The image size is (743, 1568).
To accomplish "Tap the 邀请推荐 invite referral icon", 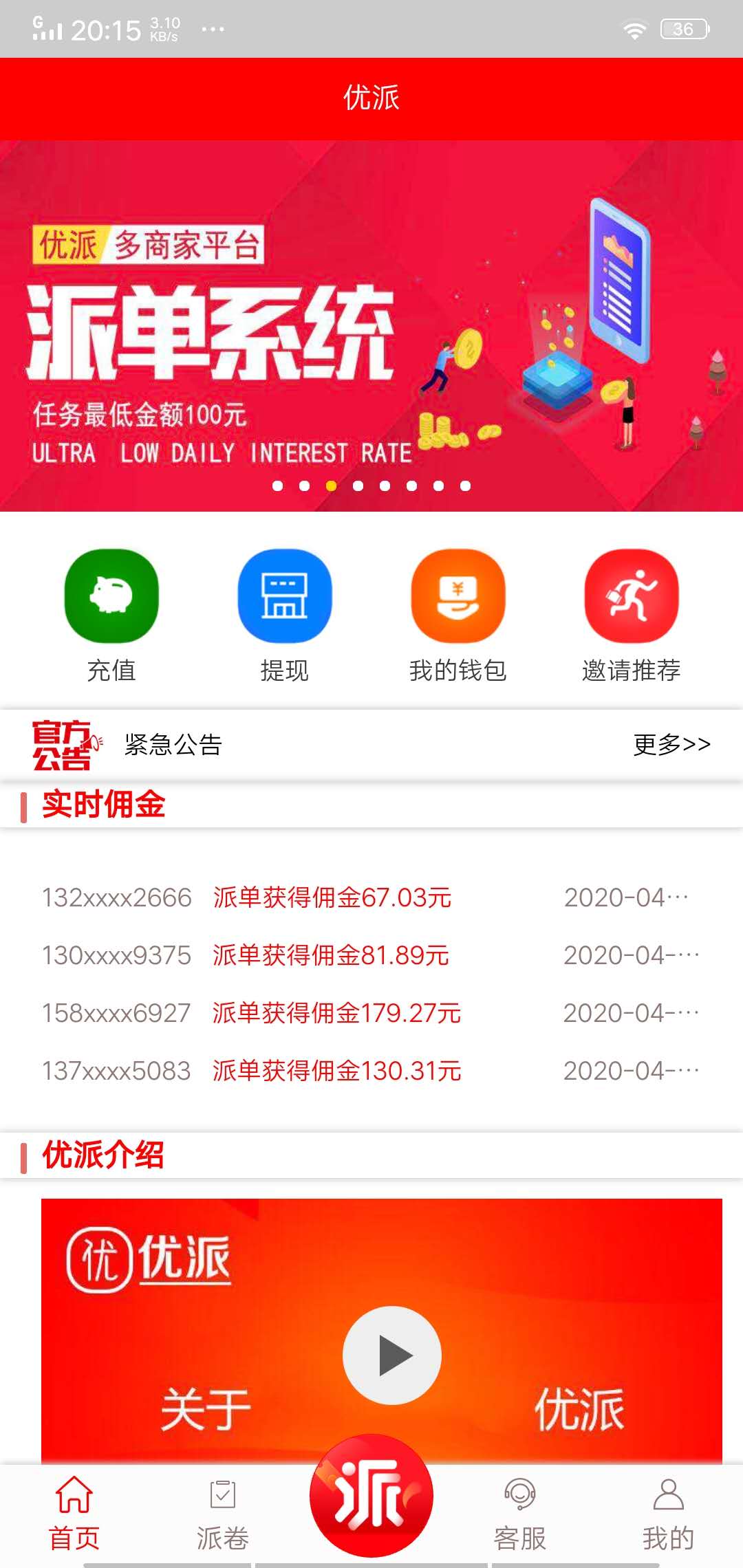I will pyautogui.click(x=632, y=598).
